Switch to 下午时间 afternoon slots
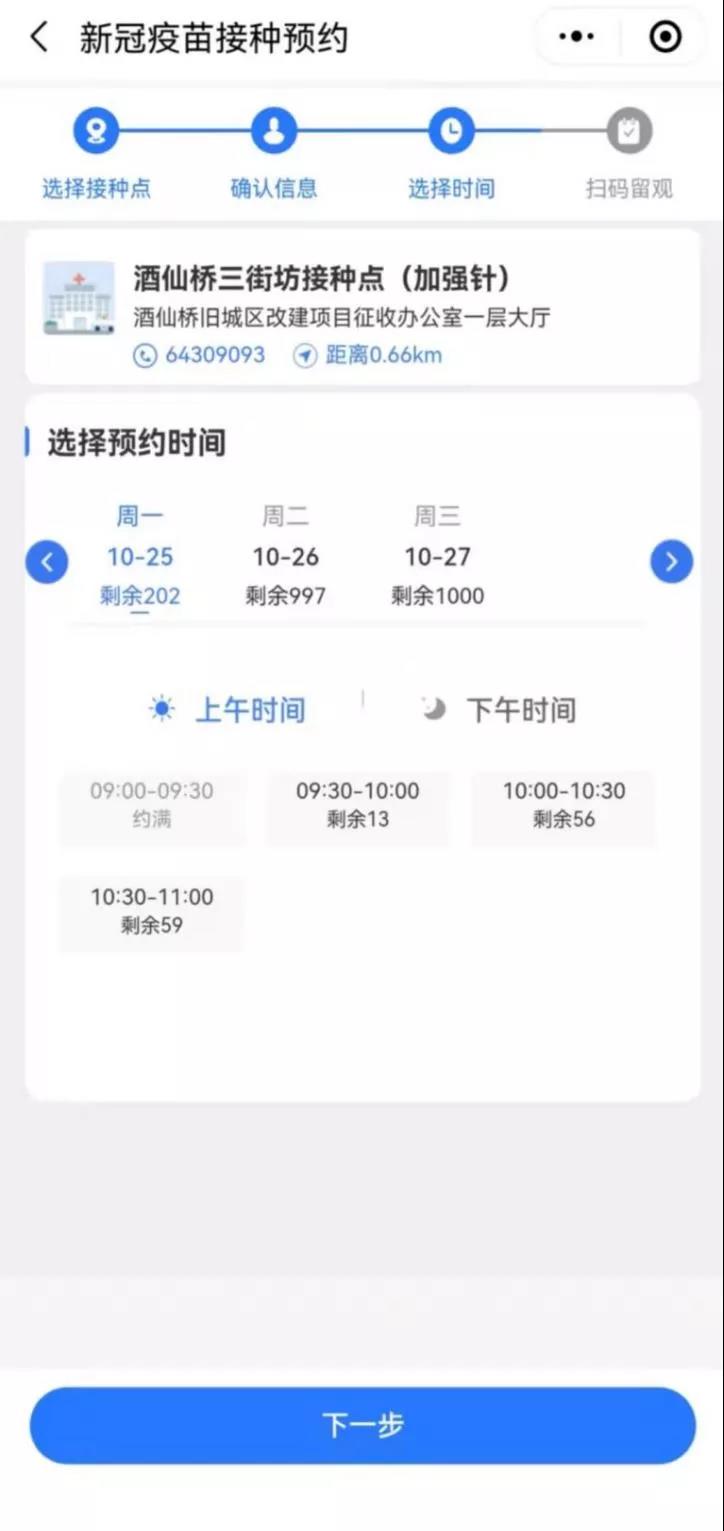This screenshot has height=1531, width=724. pyautogui.click(x=499, y=710)
